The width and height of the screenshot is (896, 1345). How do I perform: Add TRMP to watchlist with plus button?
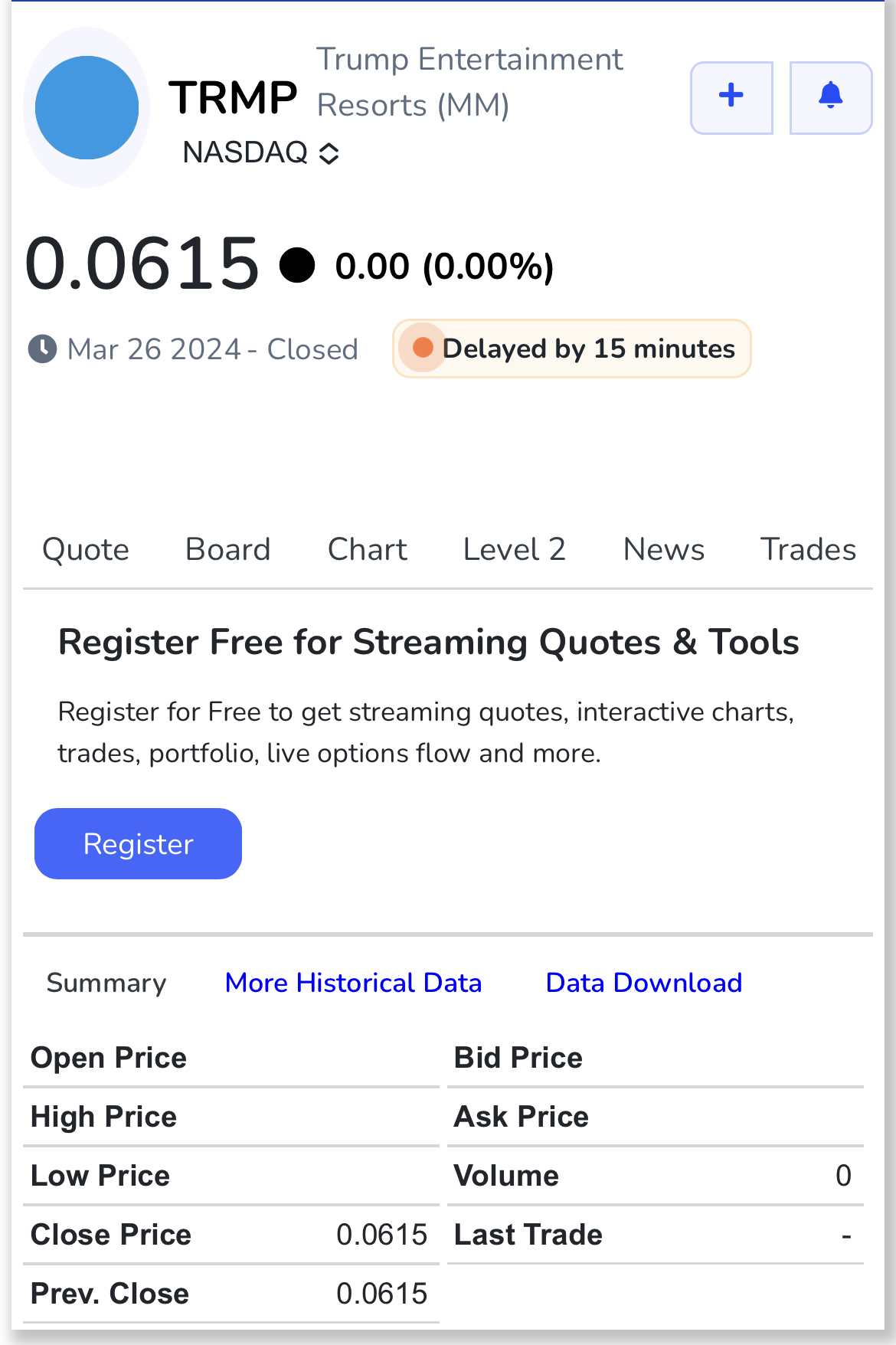(731, 97)
